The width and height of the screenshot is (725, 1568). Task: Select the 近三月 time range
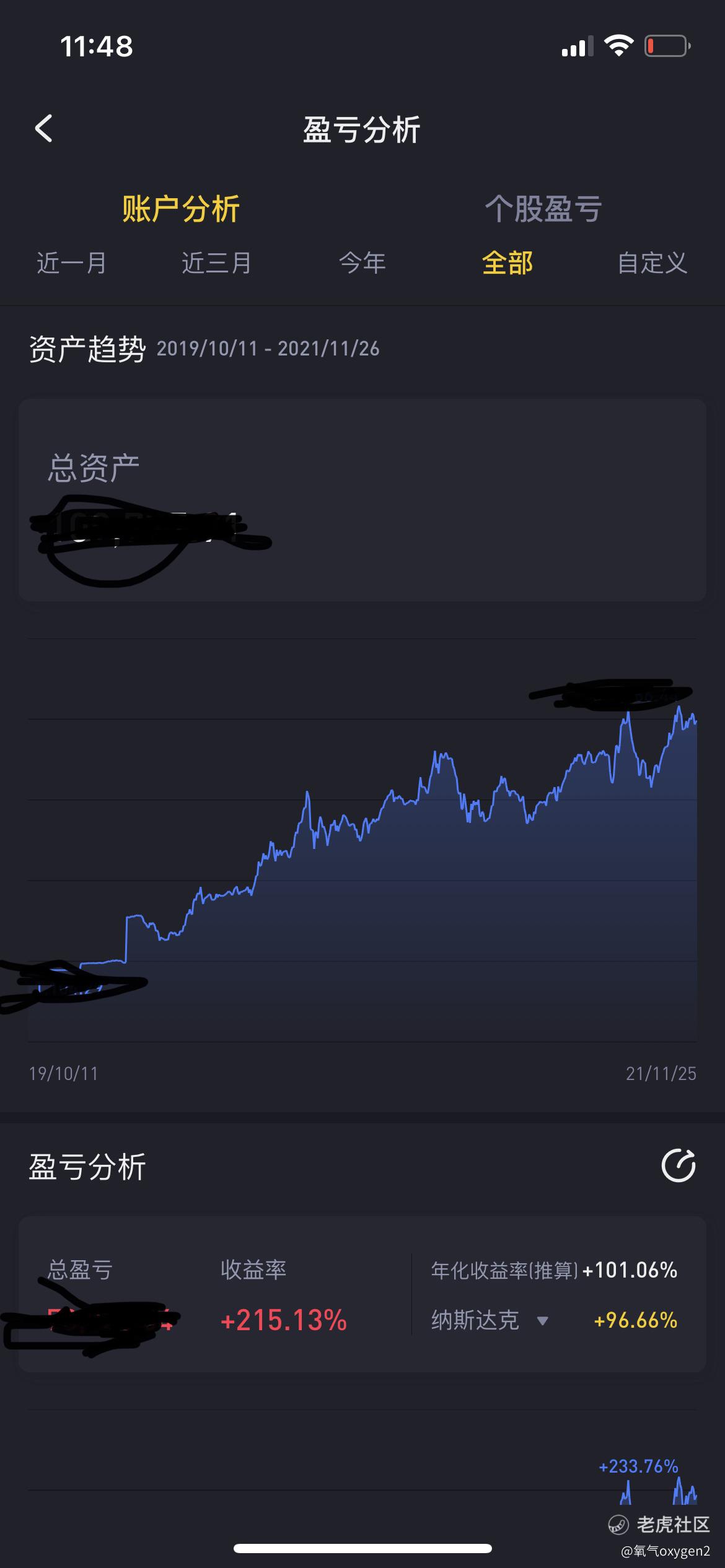[x=217, y=263]
